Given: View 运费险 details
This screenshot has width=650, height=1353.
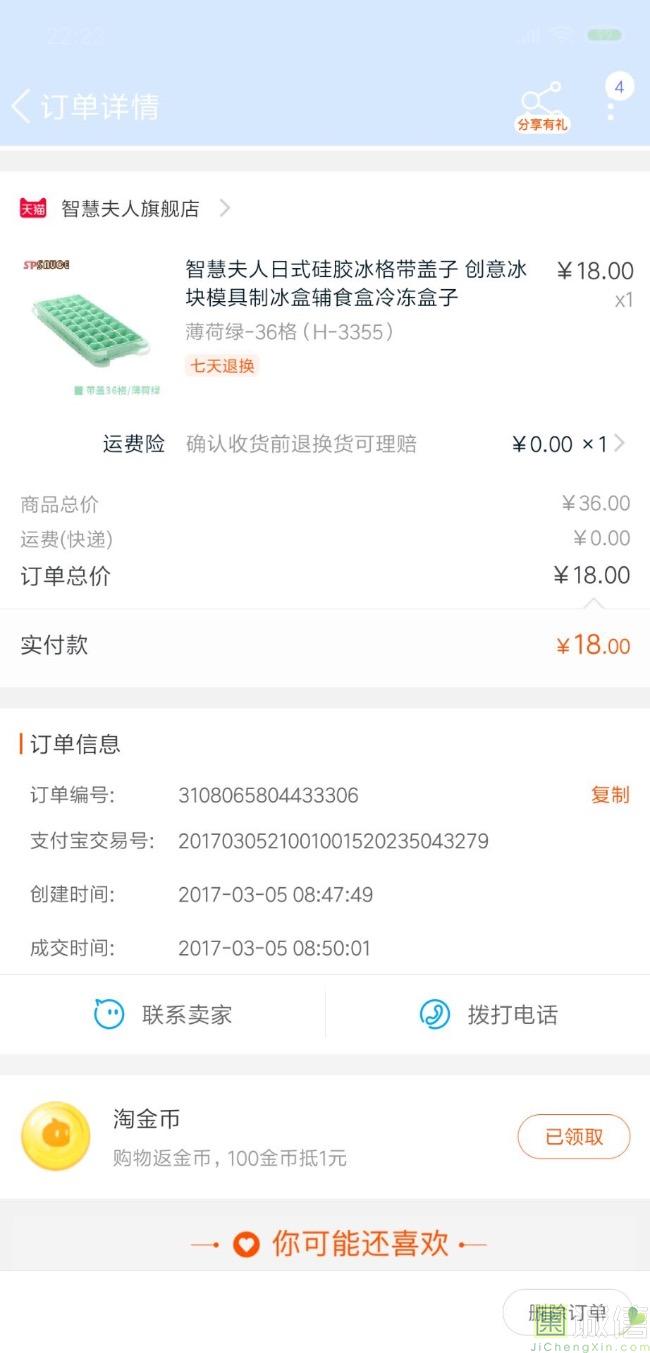Looking at the screenshot, I should tap(365, 444).
